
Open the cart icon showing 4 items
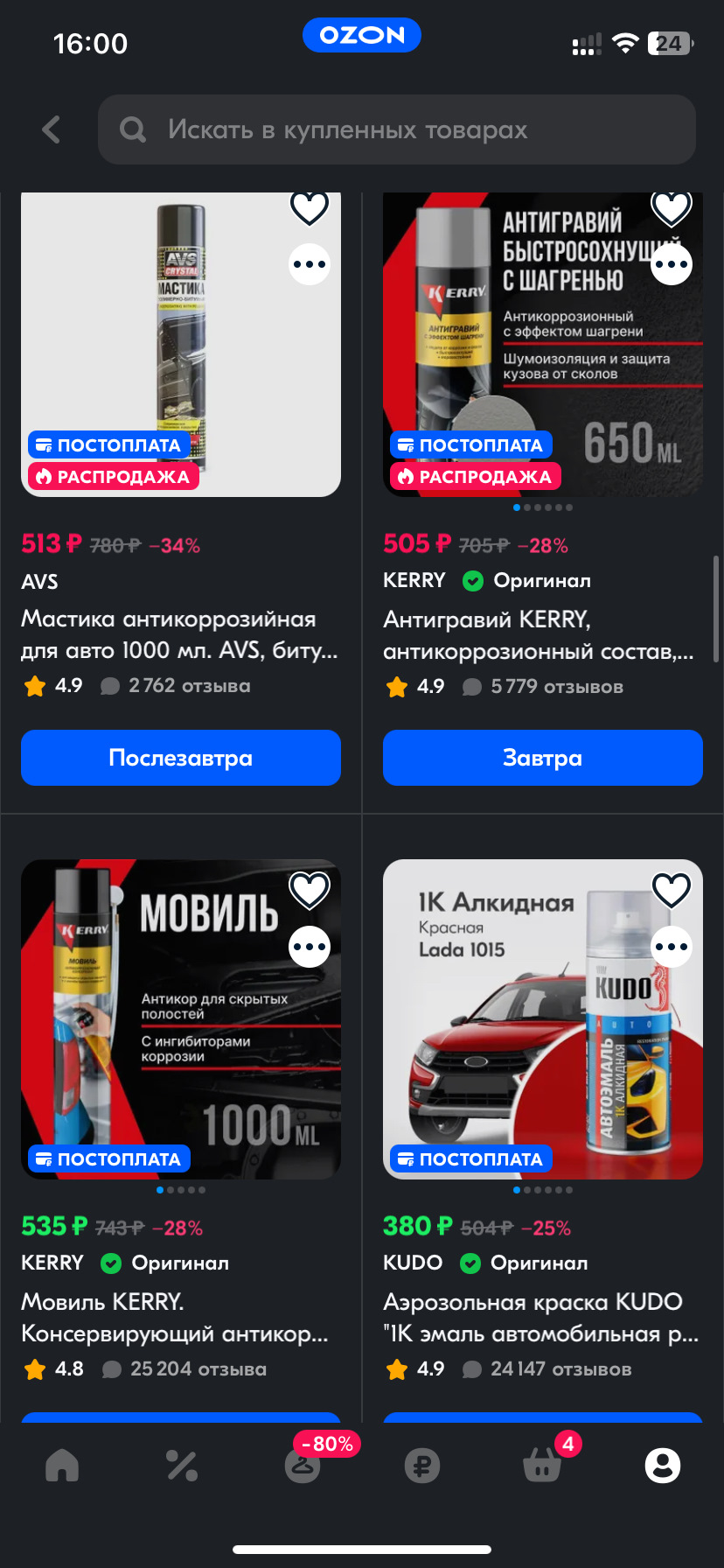click(542, 1466)
